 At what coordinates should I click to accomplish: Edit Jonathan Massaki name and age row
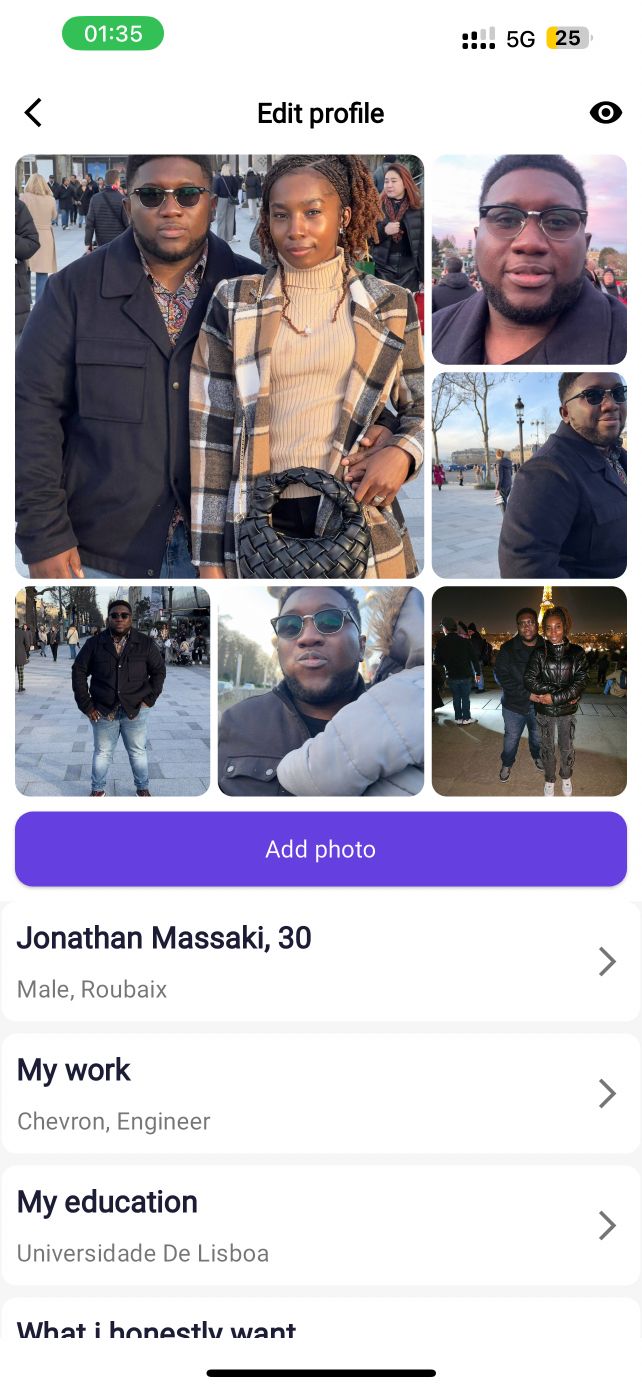pyautogui.click(x=321, y=961)
